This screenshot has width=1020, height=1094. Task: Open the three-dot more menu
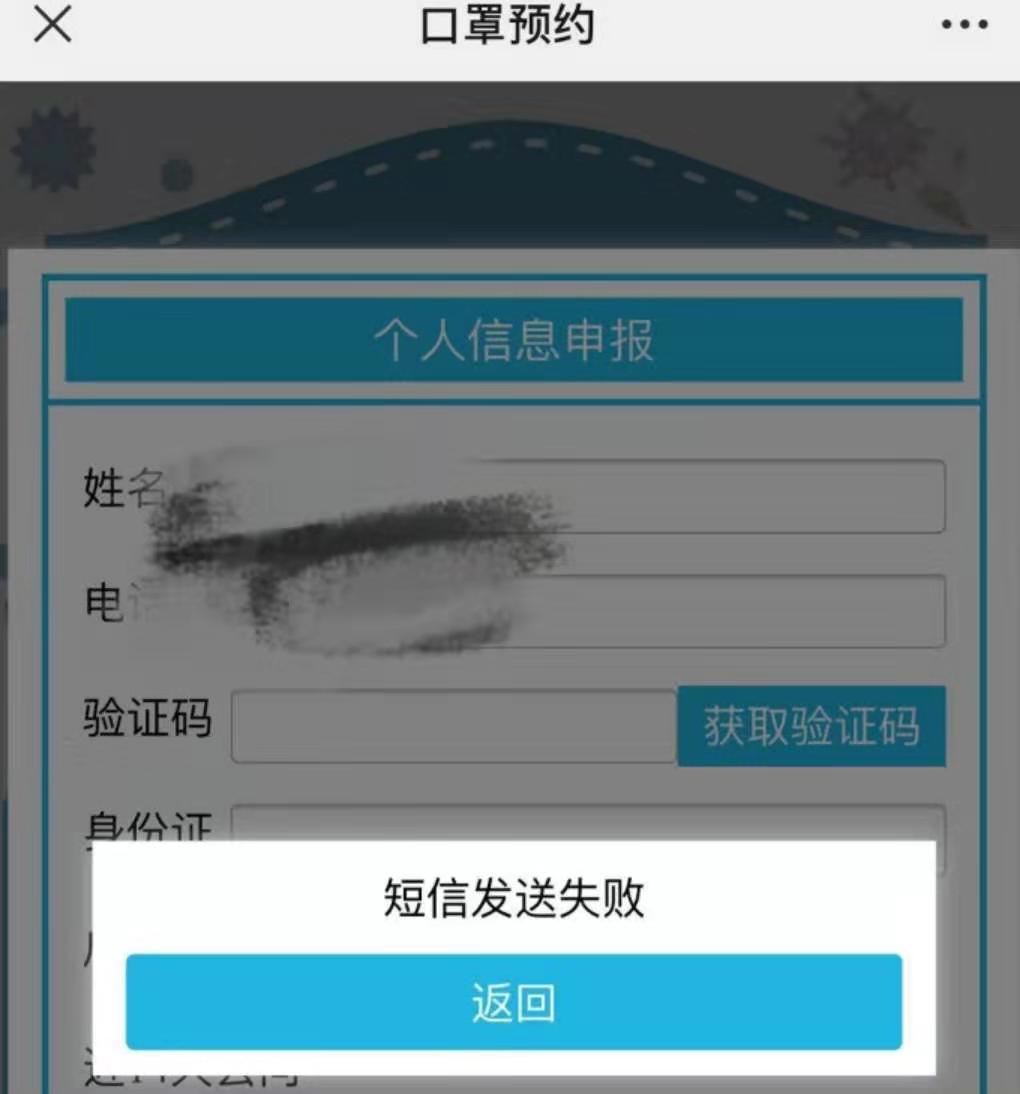click(964, 26)
